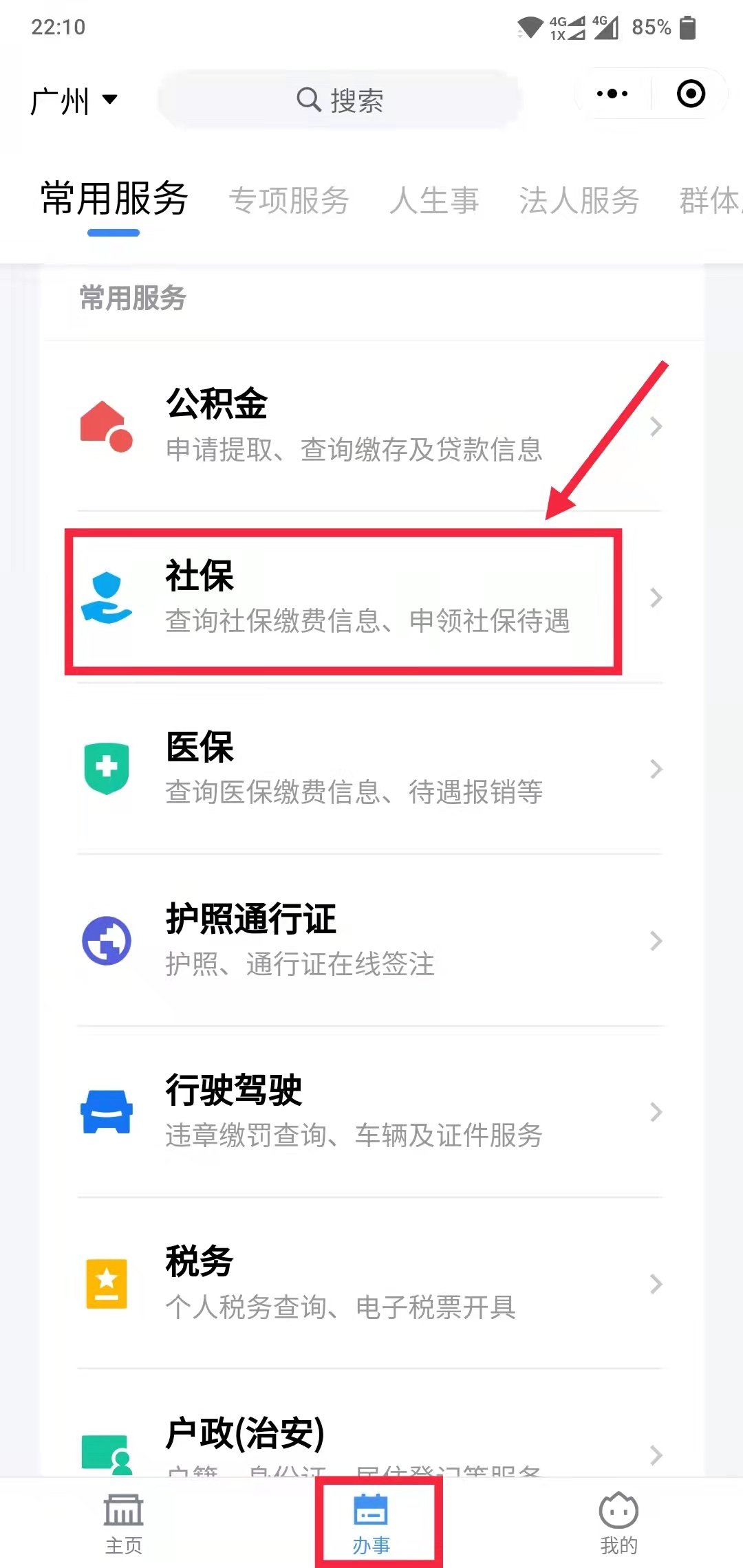Open the 医保 service row
The height and width of the screenshot is (1568, 743).
coord(370,768)
